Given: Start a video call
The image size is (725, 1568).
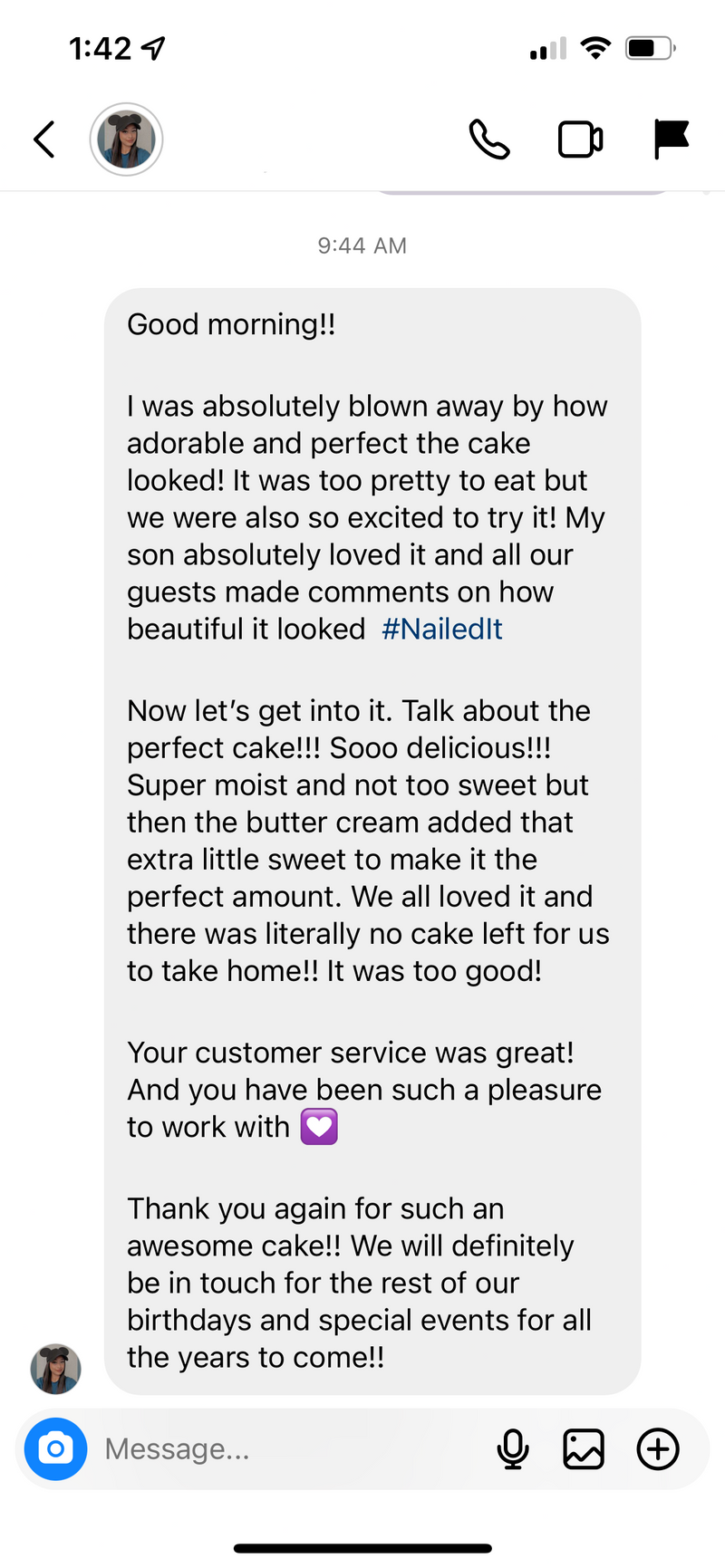Looking at the screenshot, I should coord(580,139).
